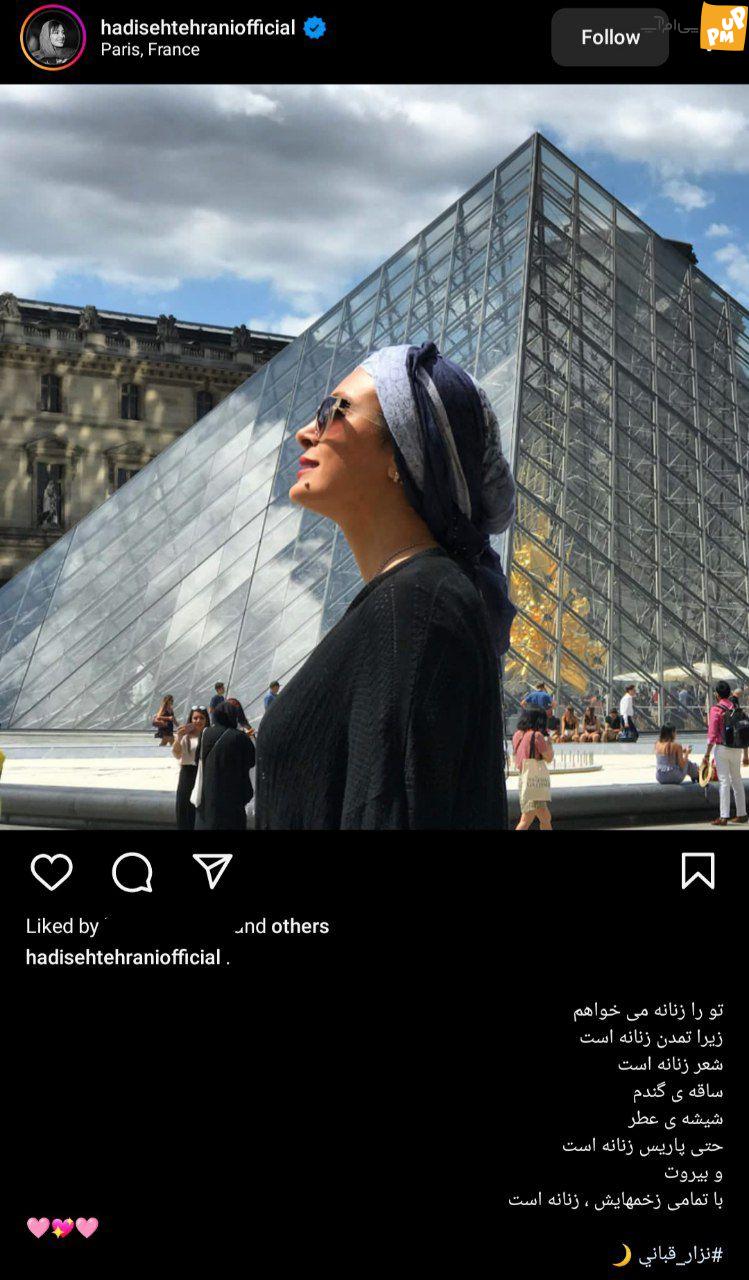The image size is (749, 1280).
Task: Open the hadisehtehraniofficial username in the header
Action: (198, 28)
